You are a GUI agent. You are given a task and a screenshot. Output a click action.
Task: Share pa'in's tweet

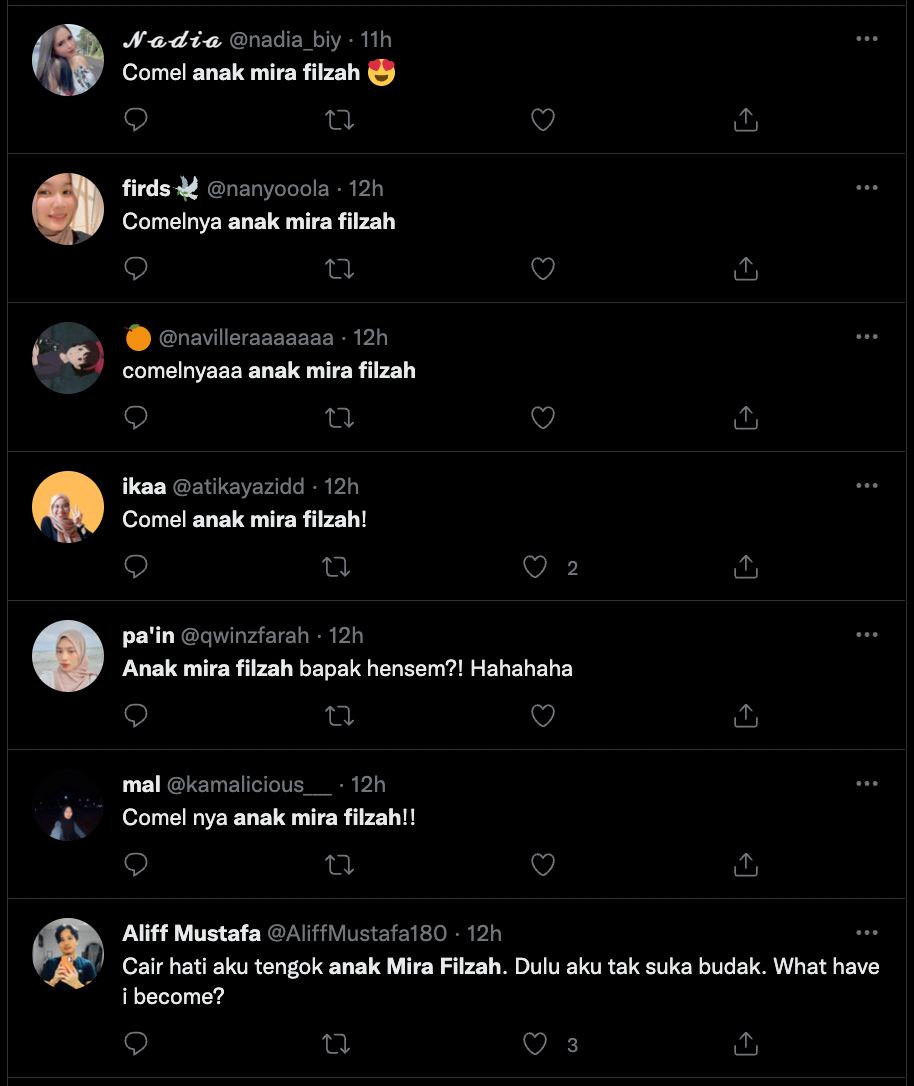click(x=745, y=716)
